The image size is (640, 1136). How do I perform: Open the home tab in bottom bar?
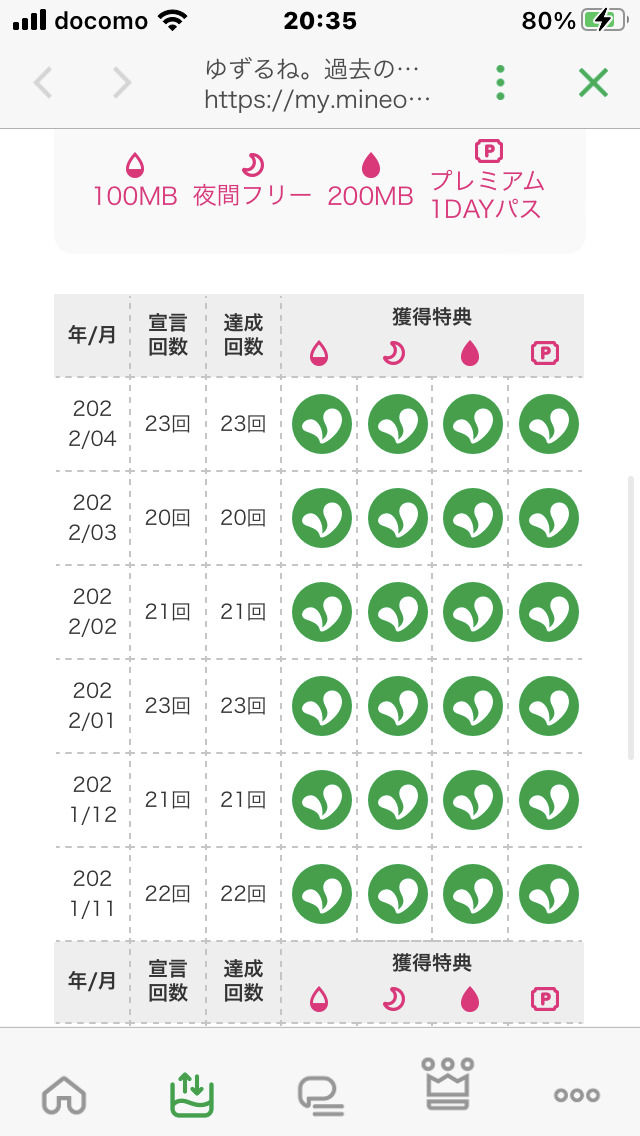click(65, 1095)
